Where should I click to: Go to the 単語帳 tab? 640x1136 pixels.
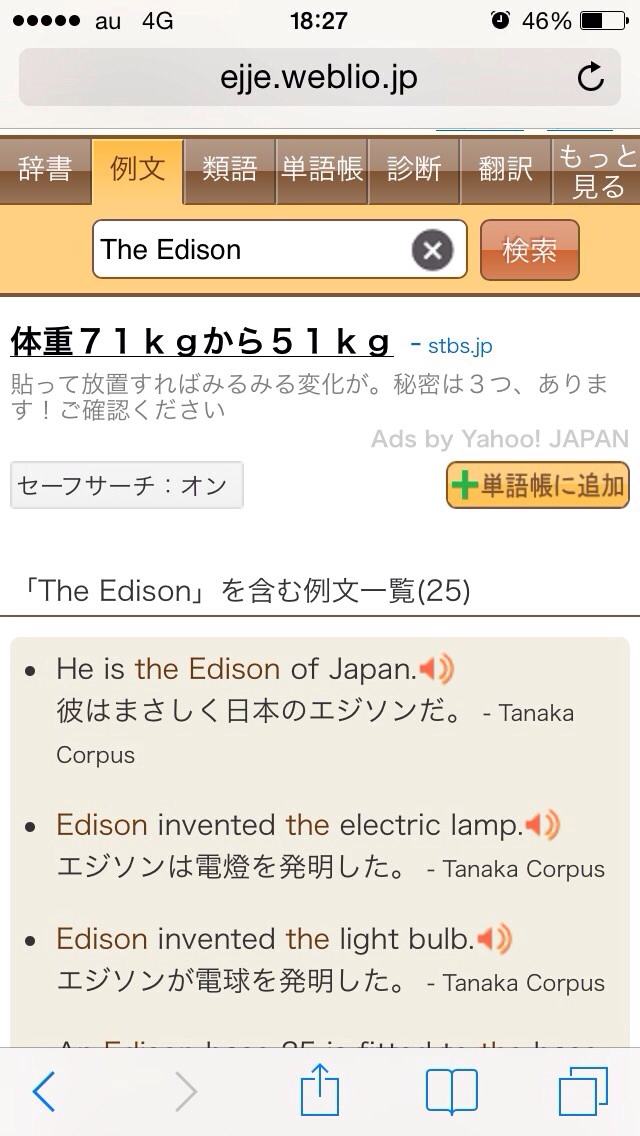(321, 170)
